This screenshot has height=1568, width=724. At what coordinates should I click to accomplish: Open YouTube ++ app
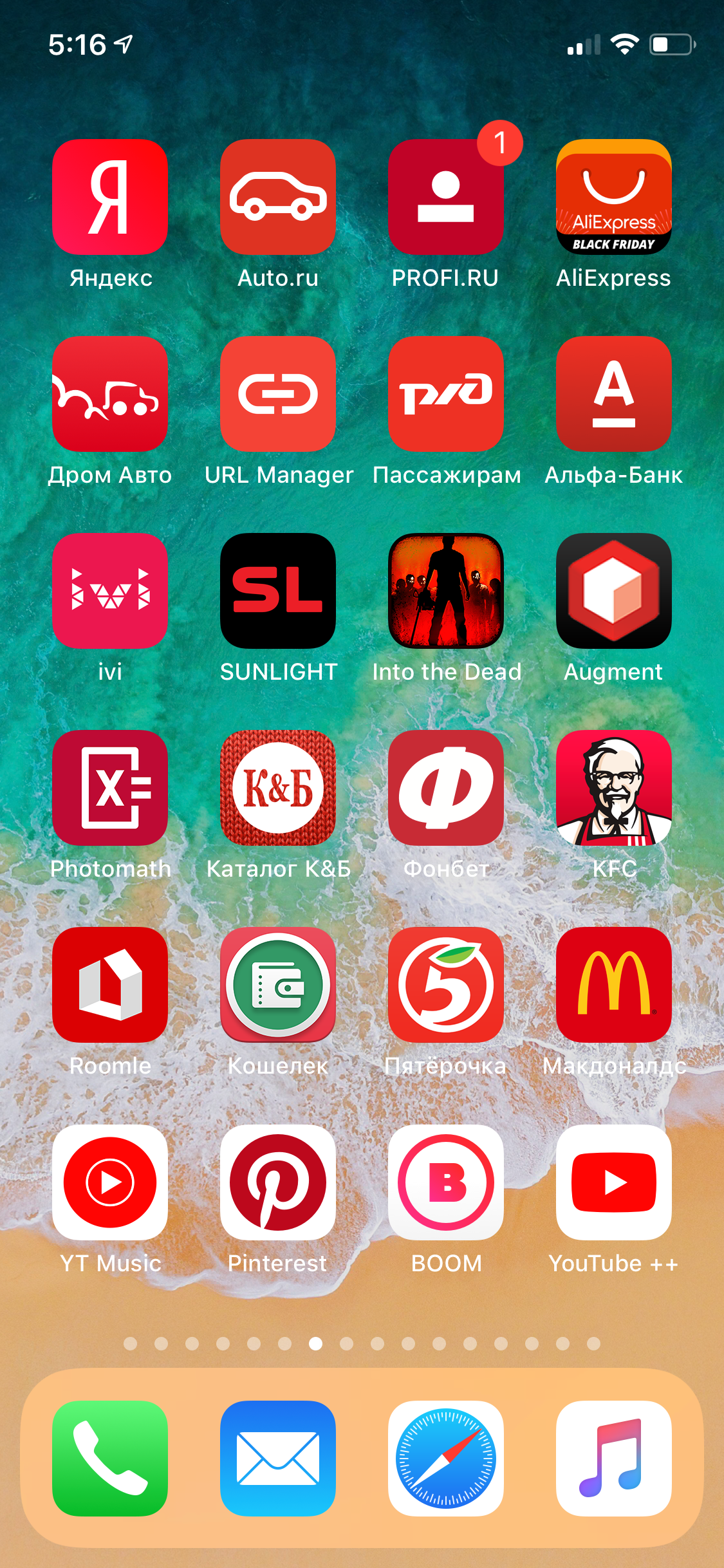[614, 1182]
